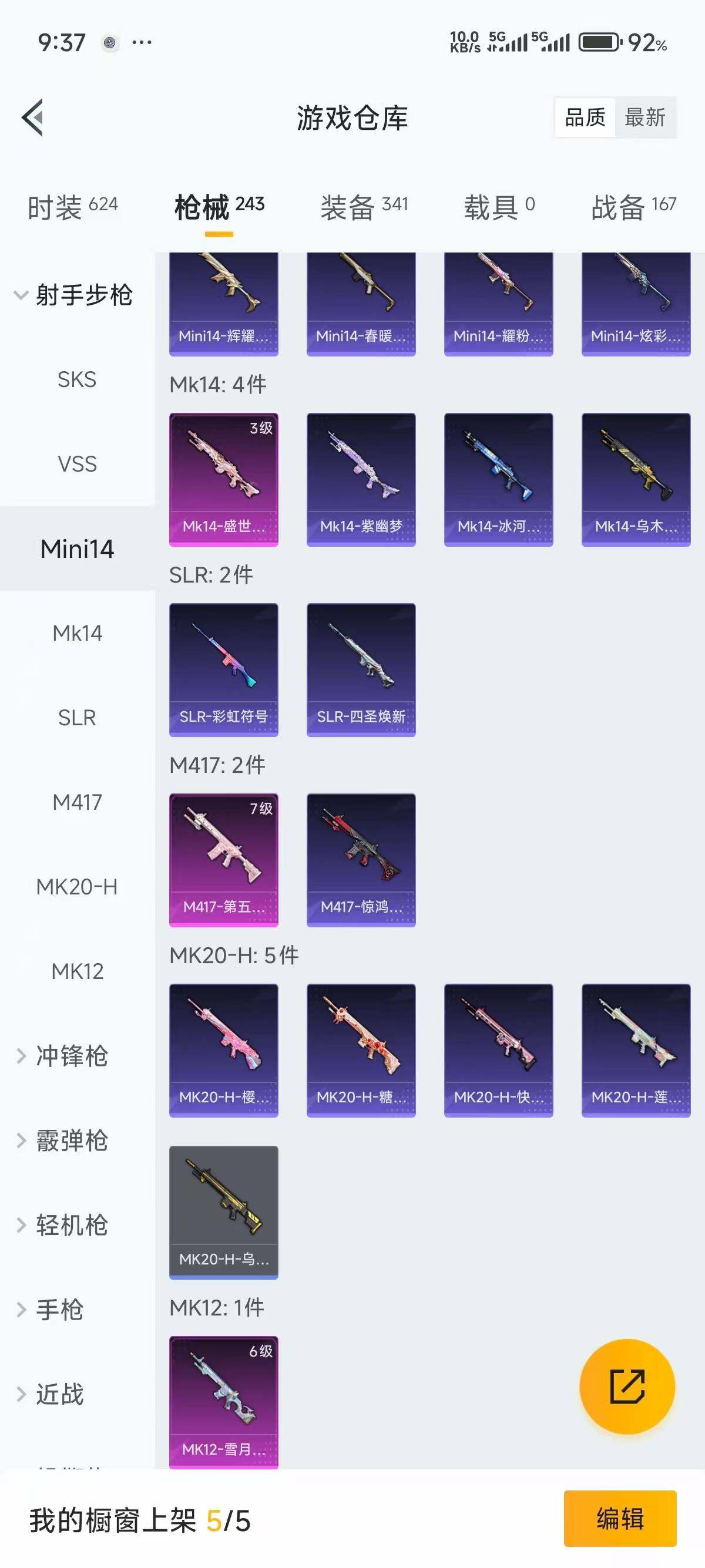705x1568 pixels.
Task: Tap the orange share floating button
Action: pos(627,1387)
